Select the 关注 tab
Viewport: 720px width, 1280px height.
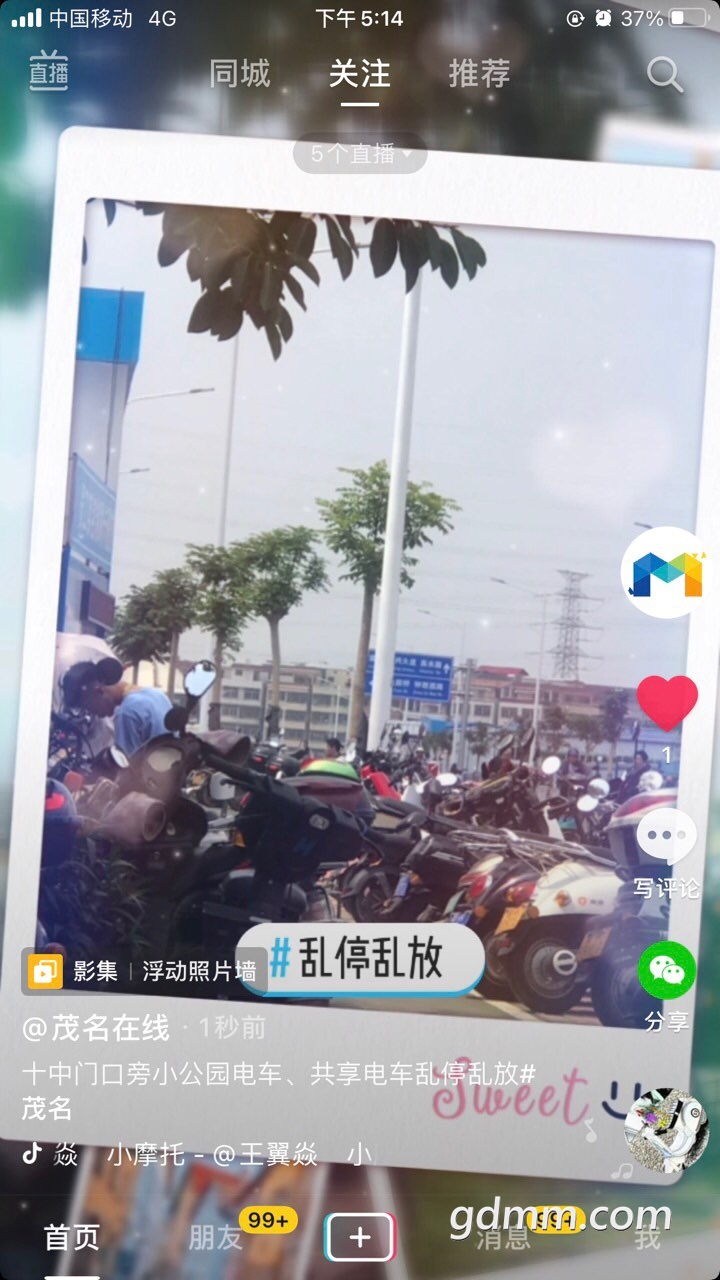[x=359, y=73]
